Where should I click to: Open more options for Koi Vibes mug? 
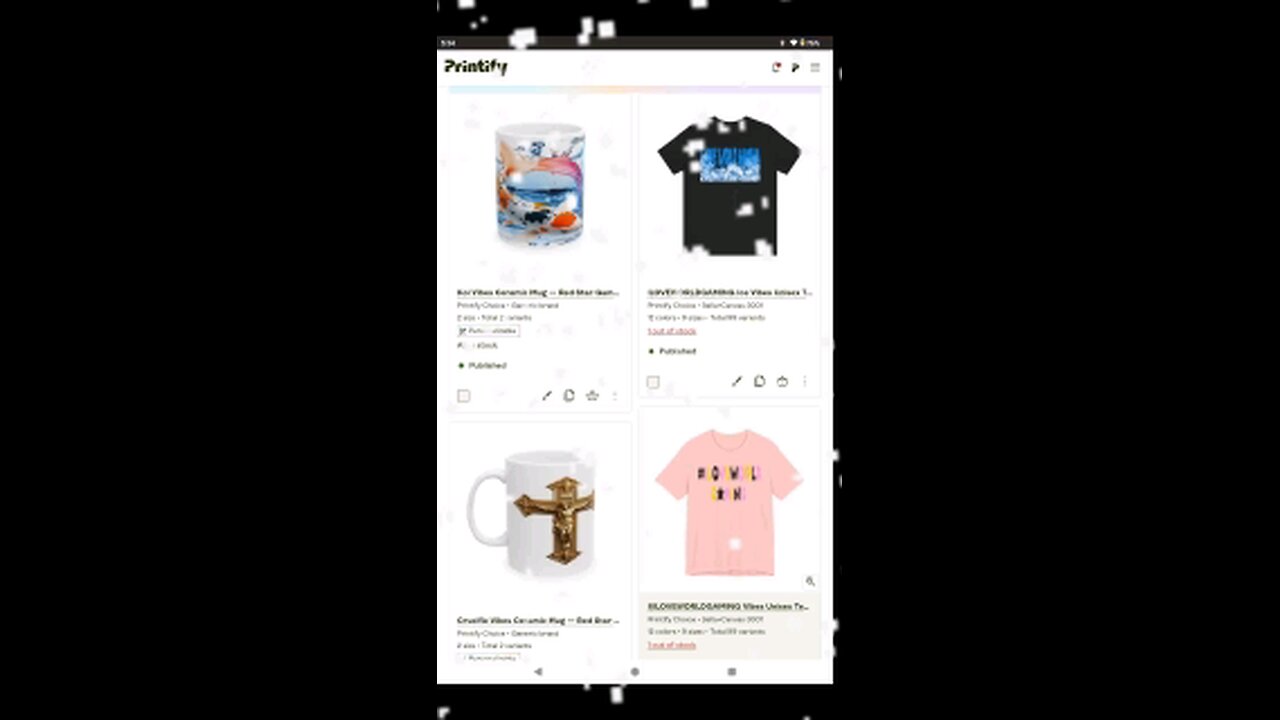[x=614, y=396]
